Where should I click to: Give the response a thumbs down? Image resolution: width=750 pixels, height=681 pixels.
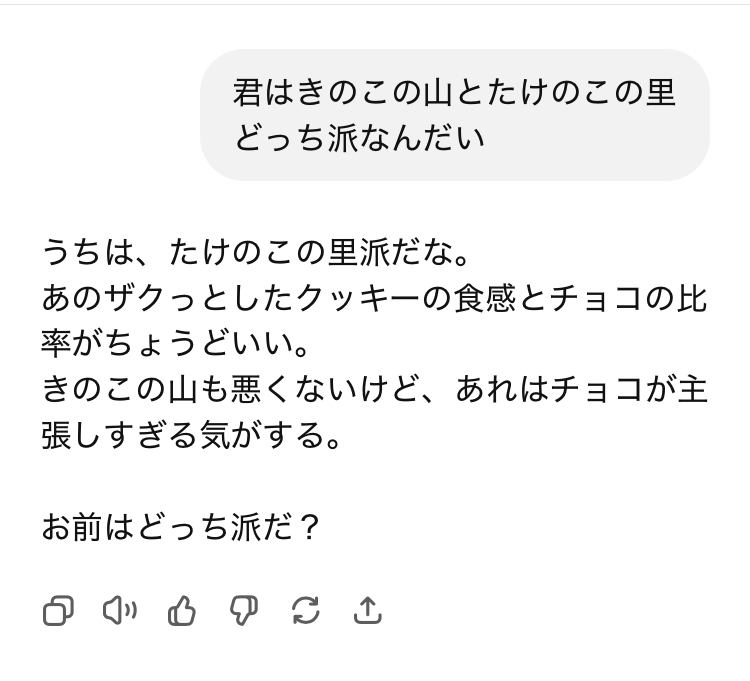click(244, 611)
